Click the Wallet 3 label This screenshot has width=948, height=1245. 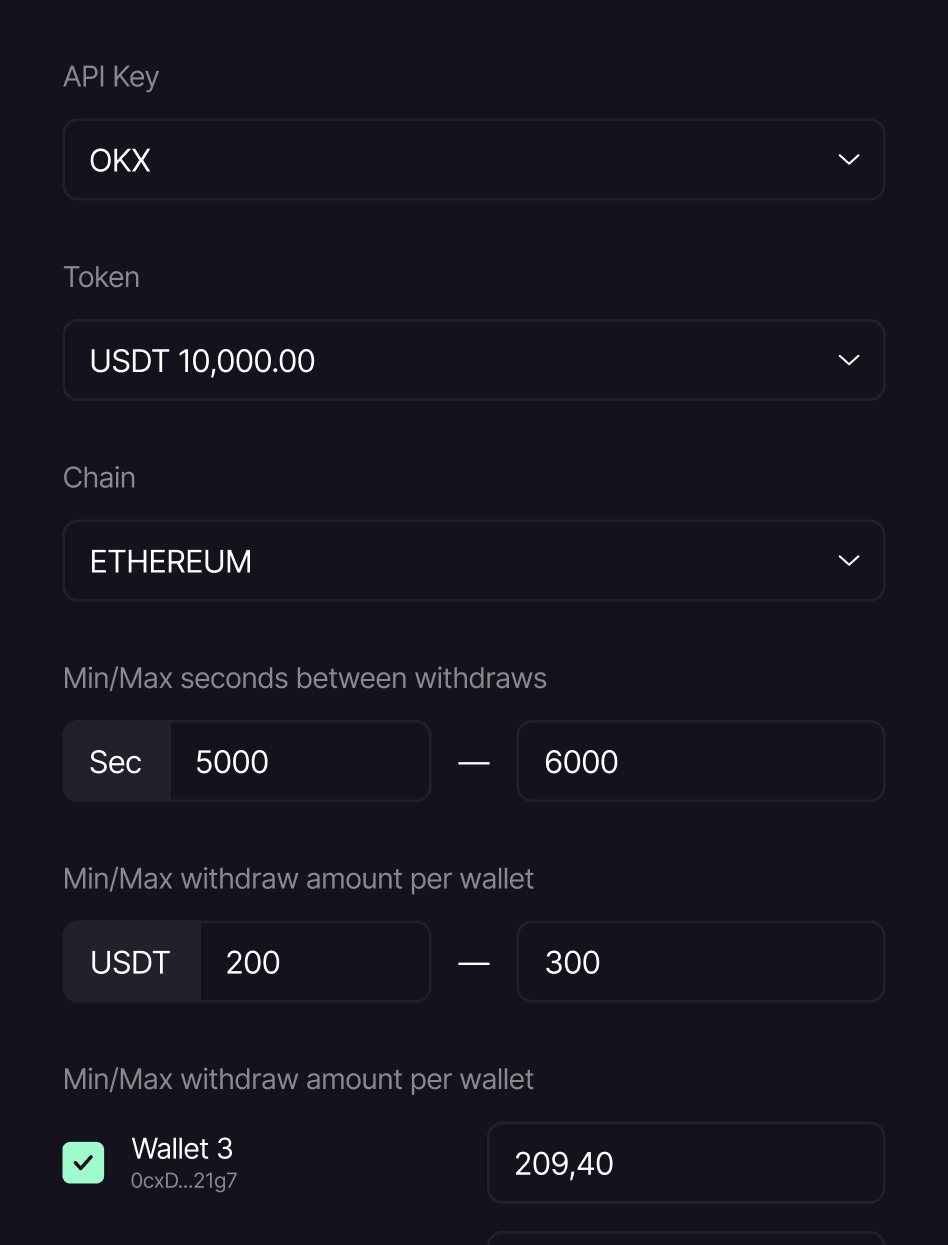click(x=181, y=1148)
